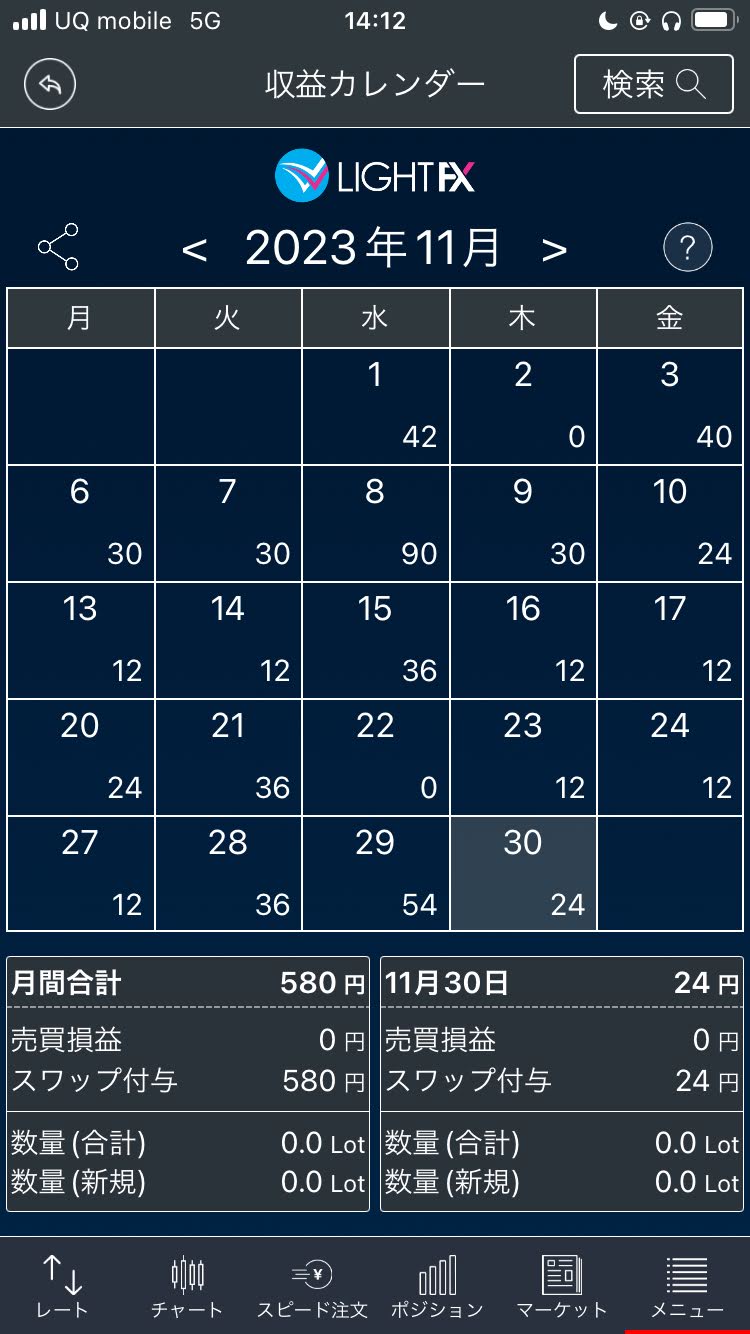
Task: Go to the next month
Action: tap(554, 249)
